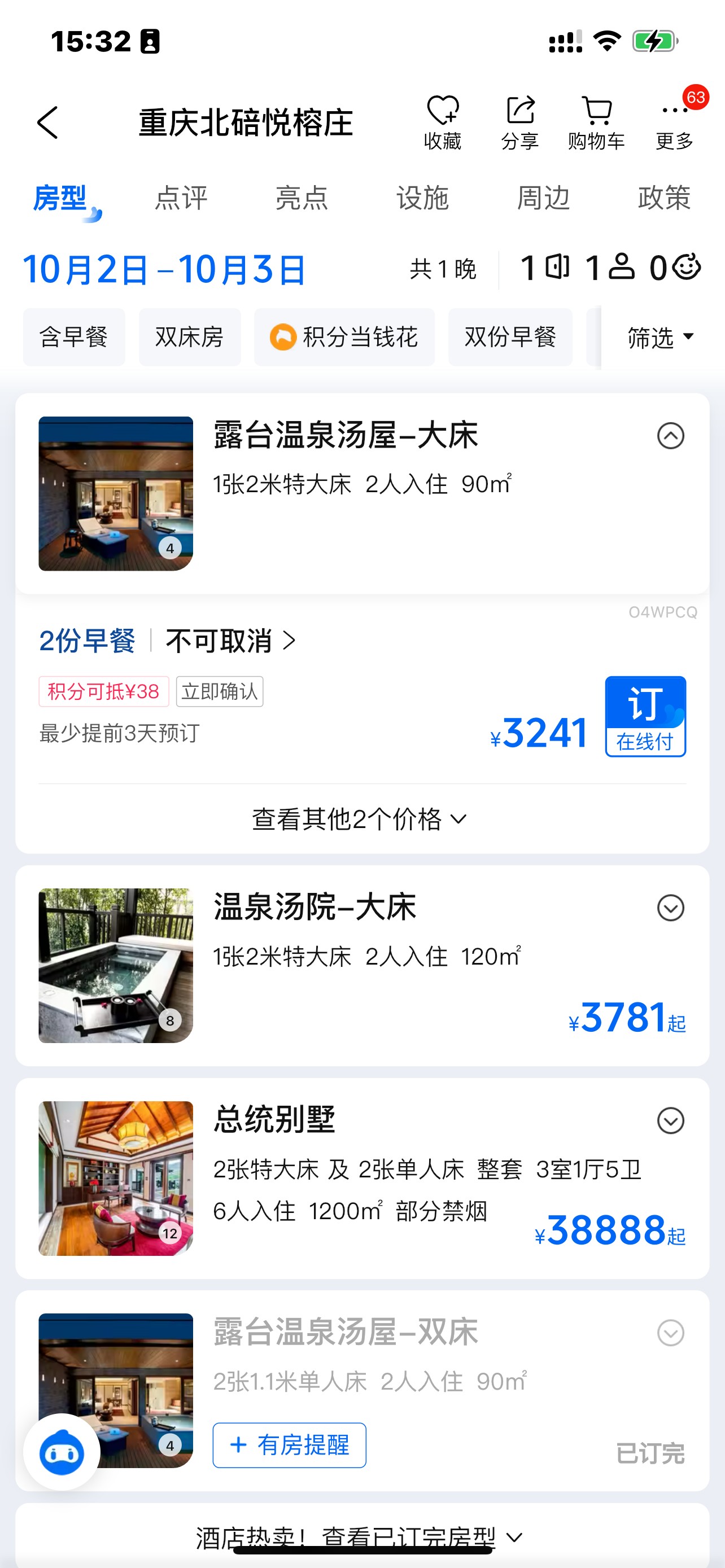Set 有房提醒 for 露台温泉汤屋–双床
This screenshot has height=1568, width=725.
pyautogui.click(x=289, y=1445)
